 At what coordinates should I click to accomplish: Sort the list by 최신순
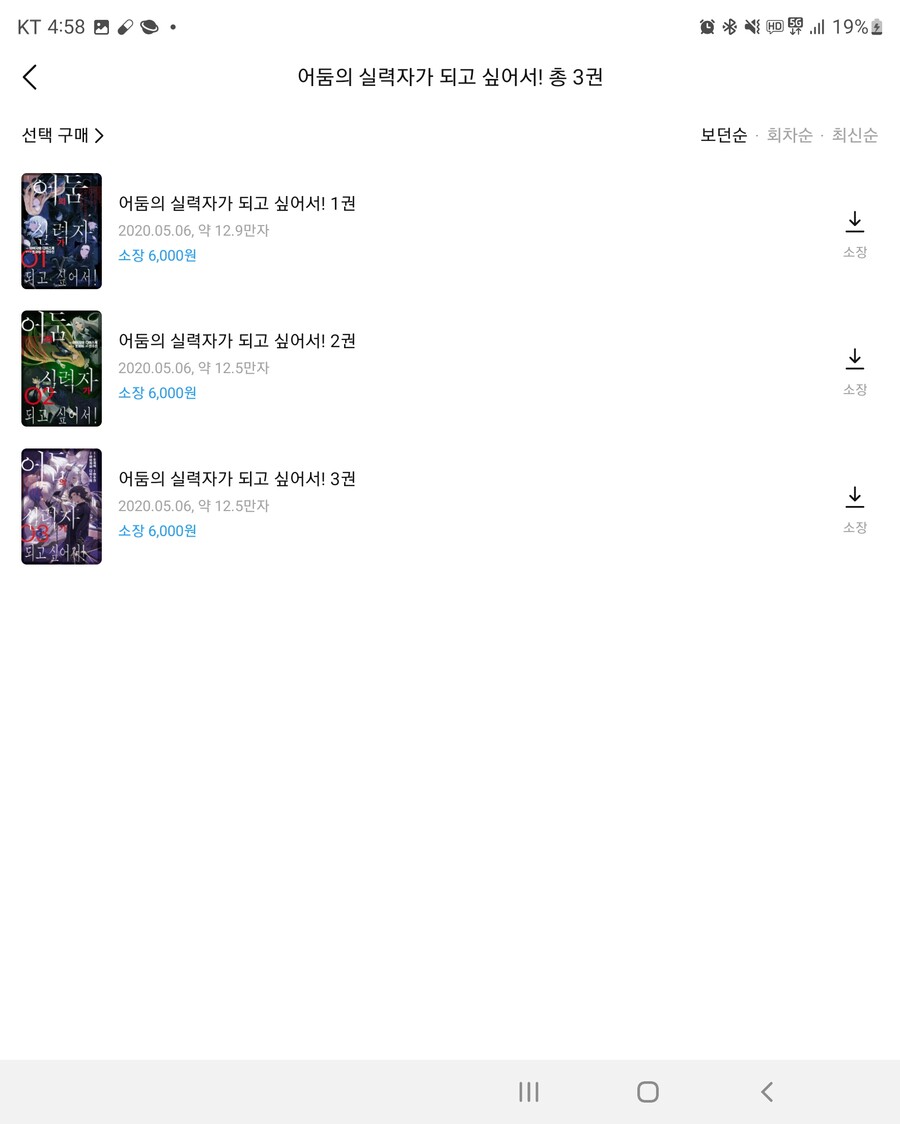point(855,136)
